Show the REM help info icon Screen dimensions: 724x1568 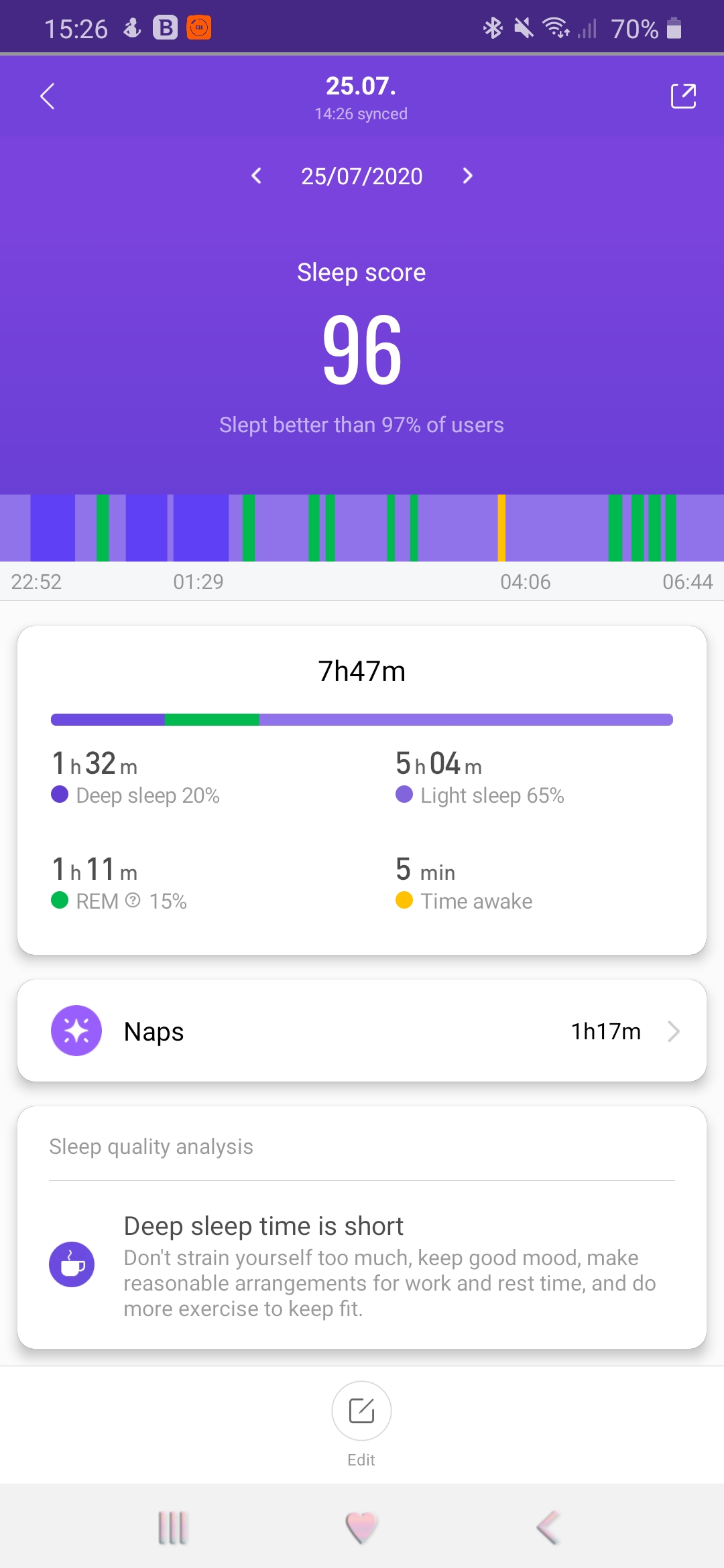[x=133, y=900]
